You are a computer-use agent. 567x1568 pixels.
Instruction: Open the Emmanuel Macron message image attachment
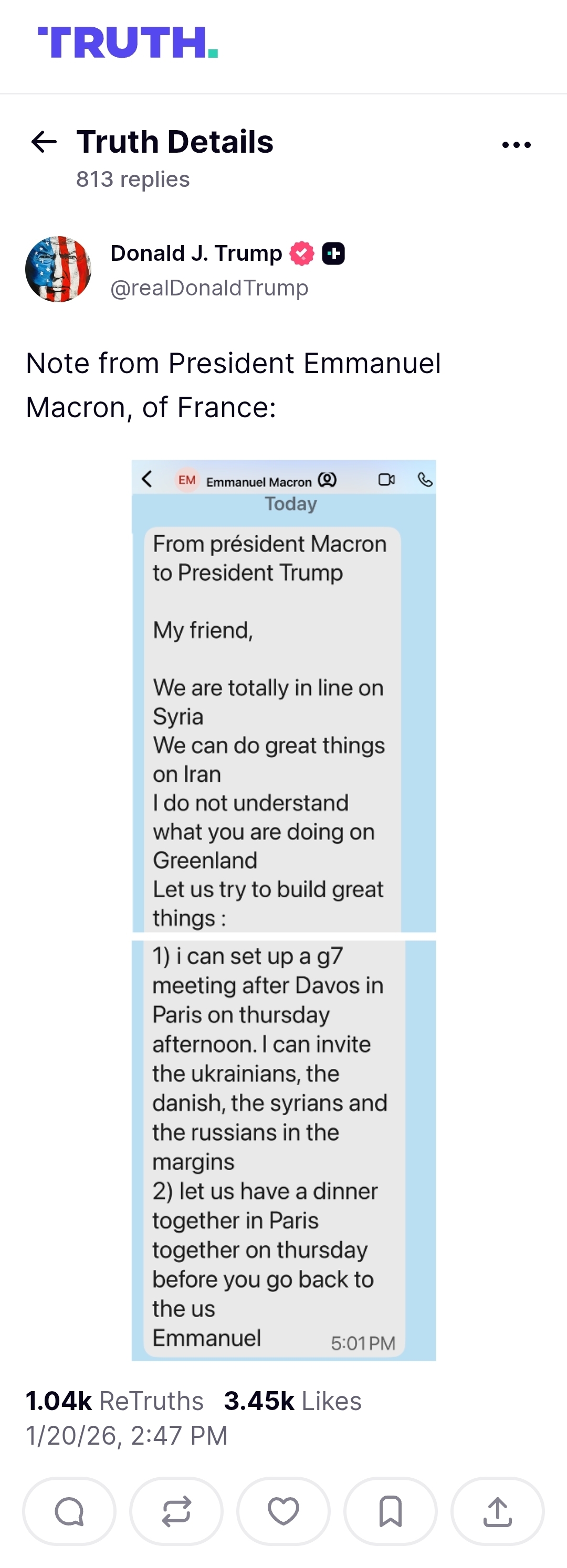pyautogui.click(x=284, y=910)
